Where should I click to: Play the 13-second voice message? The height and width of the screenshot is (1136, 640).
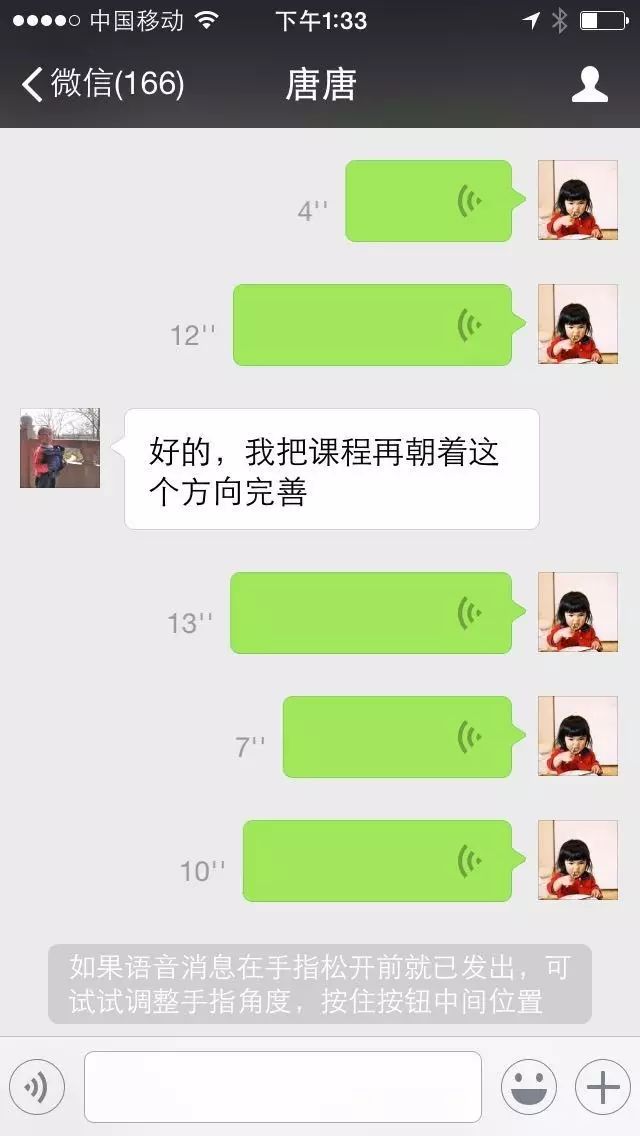371,613
